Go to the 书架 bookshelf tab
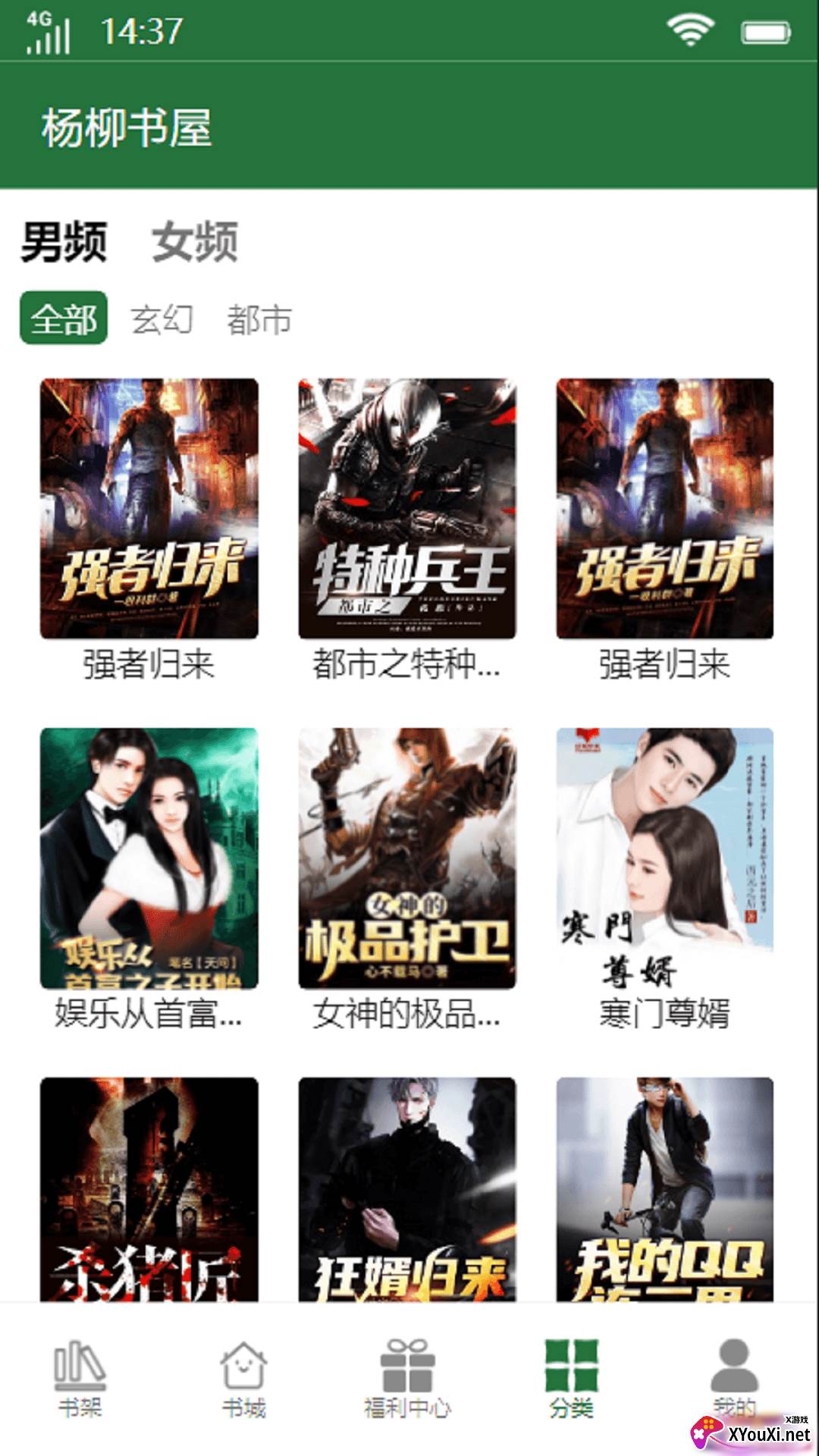The image size is (819, 1456). point(80,1380)
